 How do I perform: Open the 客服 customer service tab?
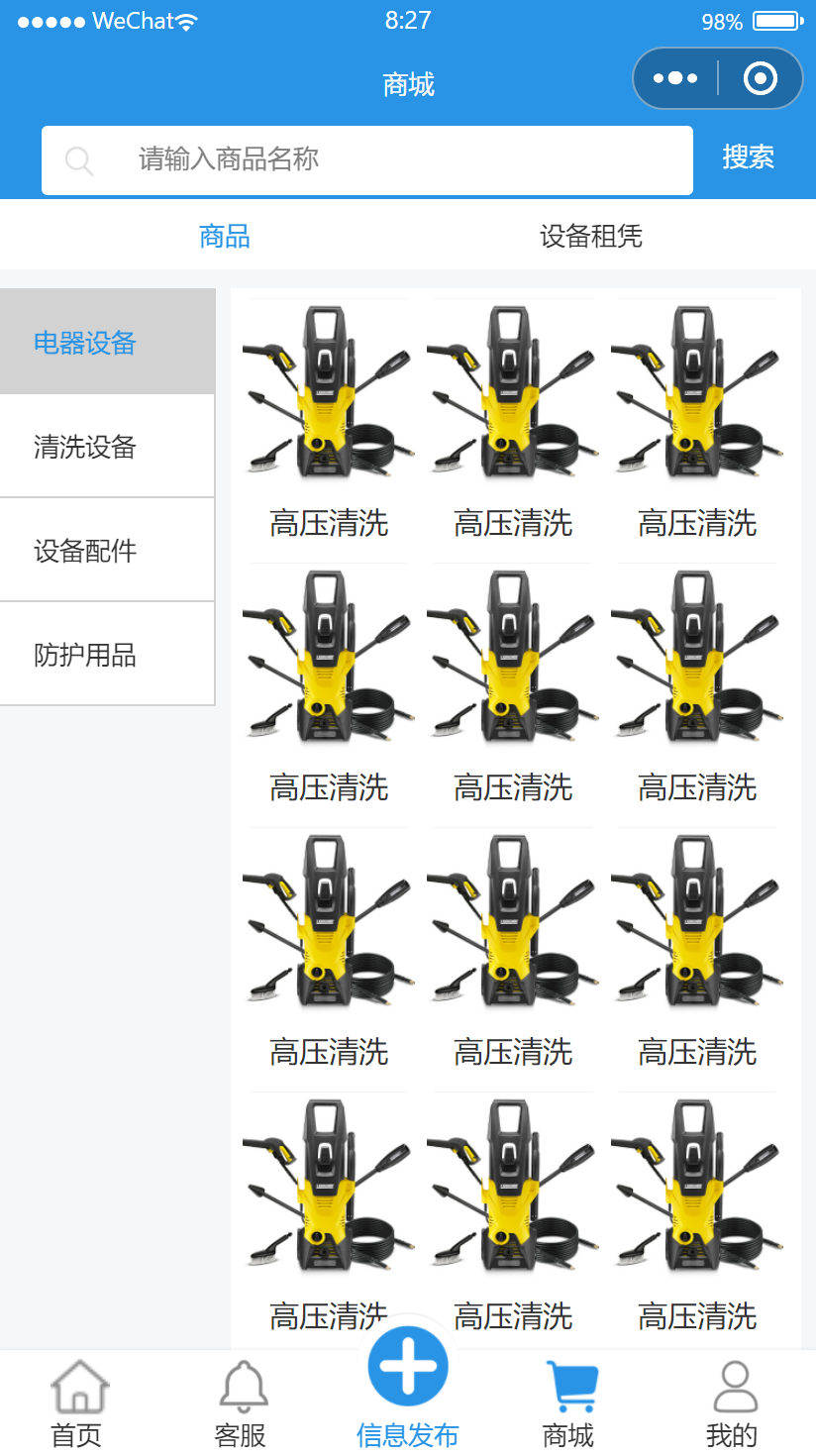pyautogui.click(x=241, y=1403)
